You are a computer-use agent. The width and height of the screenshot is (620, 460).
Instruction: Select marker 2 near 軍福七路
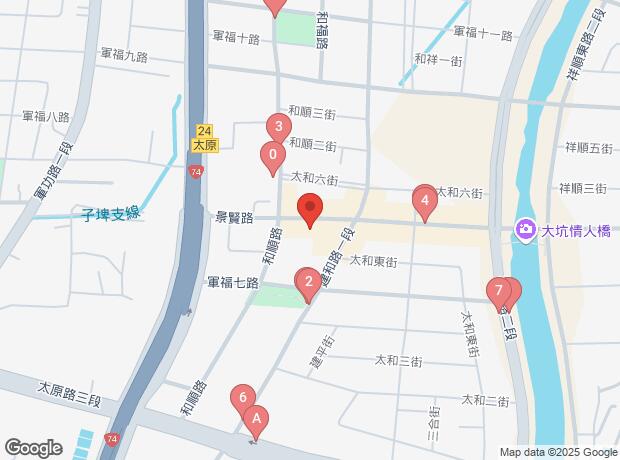[x=309, y=282]
